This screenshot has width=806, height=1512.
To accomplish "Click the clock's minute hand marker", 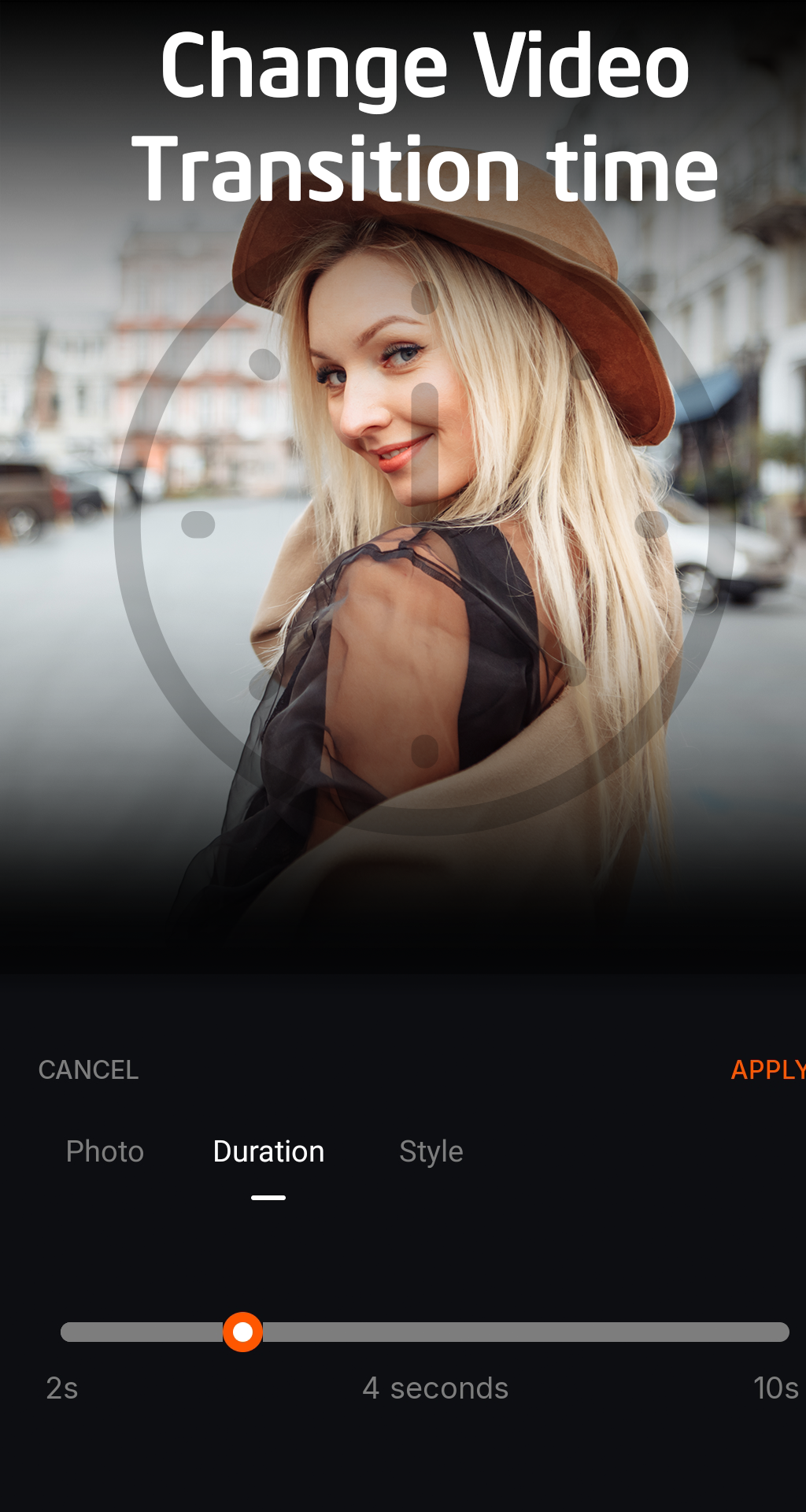I will pyautogui.click(x=425, y=433).
